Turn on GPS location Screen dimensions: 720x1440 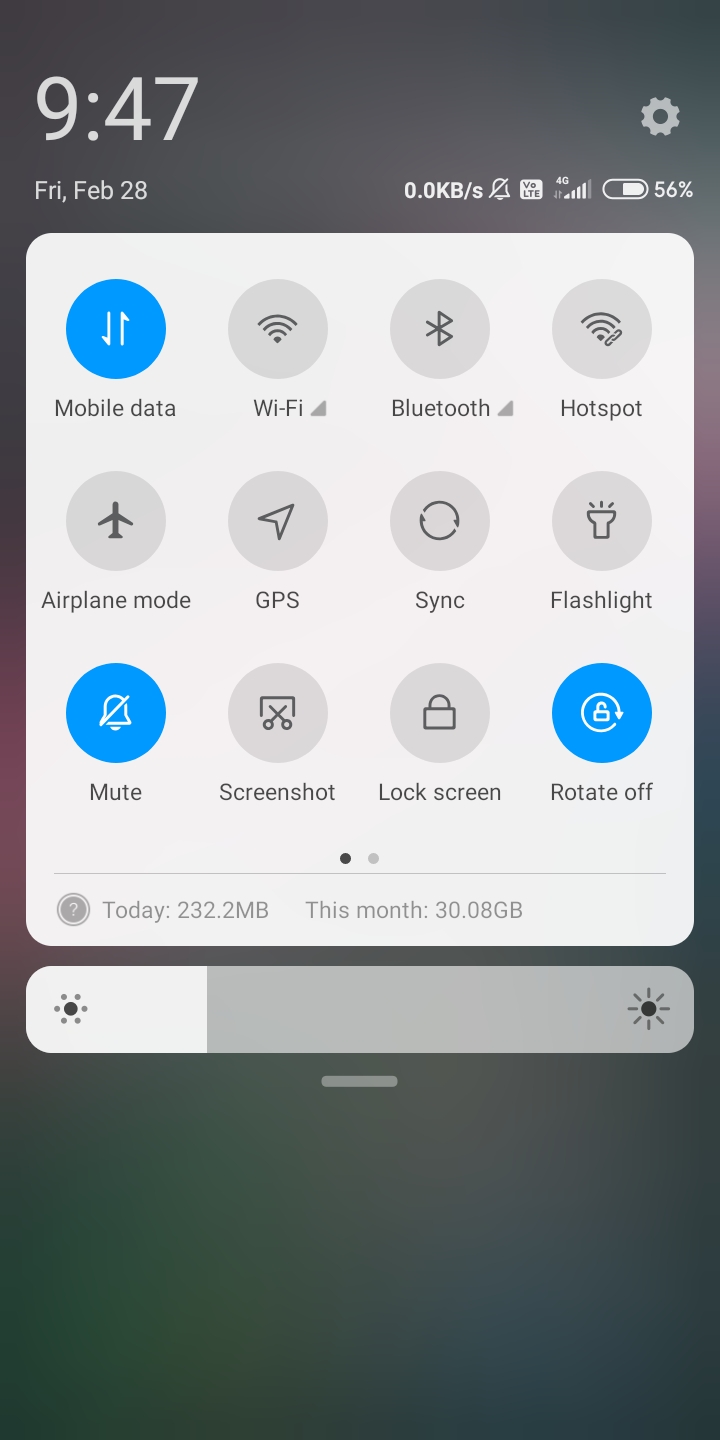278,521
